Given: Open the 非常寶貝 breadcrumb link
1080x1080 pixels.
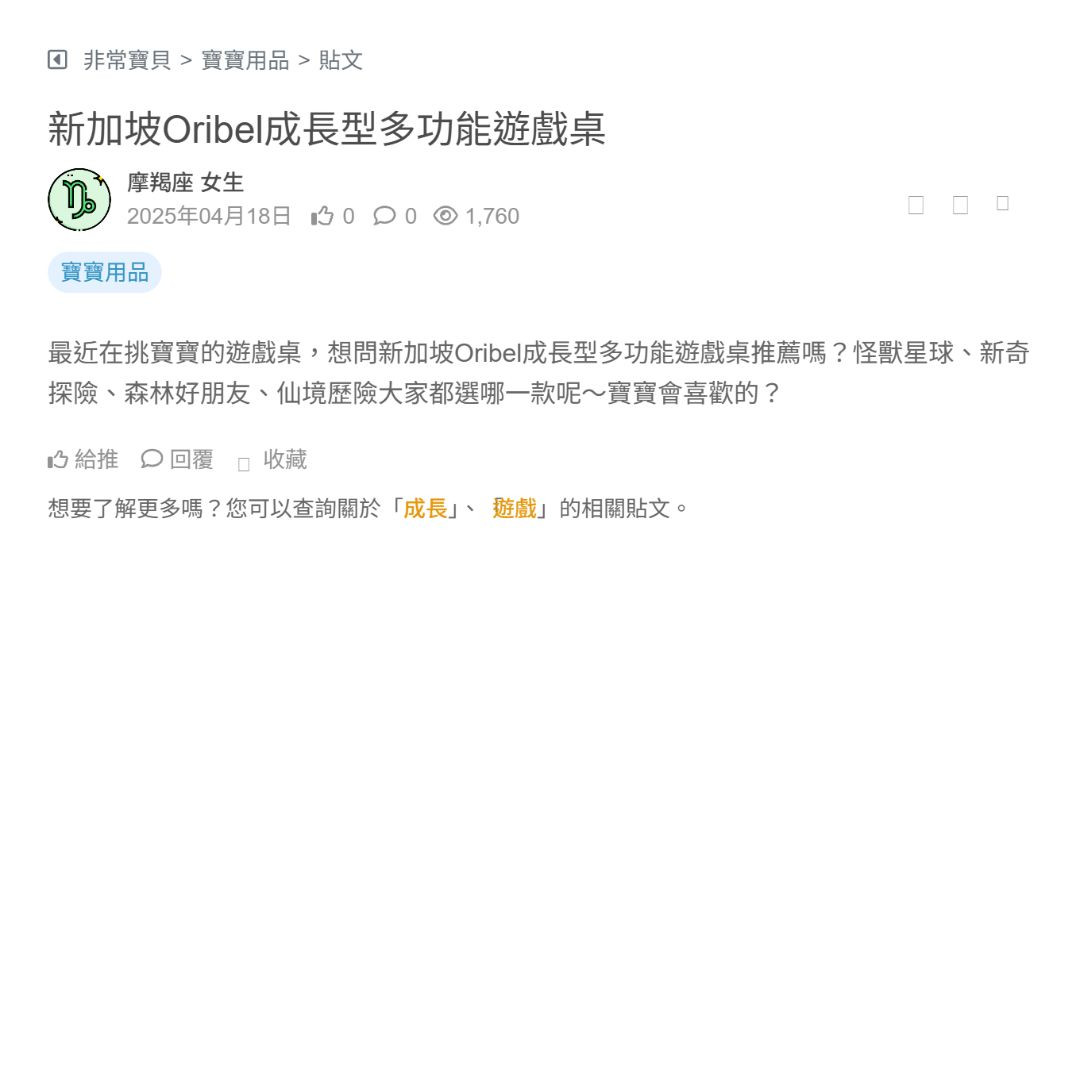Looking at the screenshot, I should [x=127, y=60].
